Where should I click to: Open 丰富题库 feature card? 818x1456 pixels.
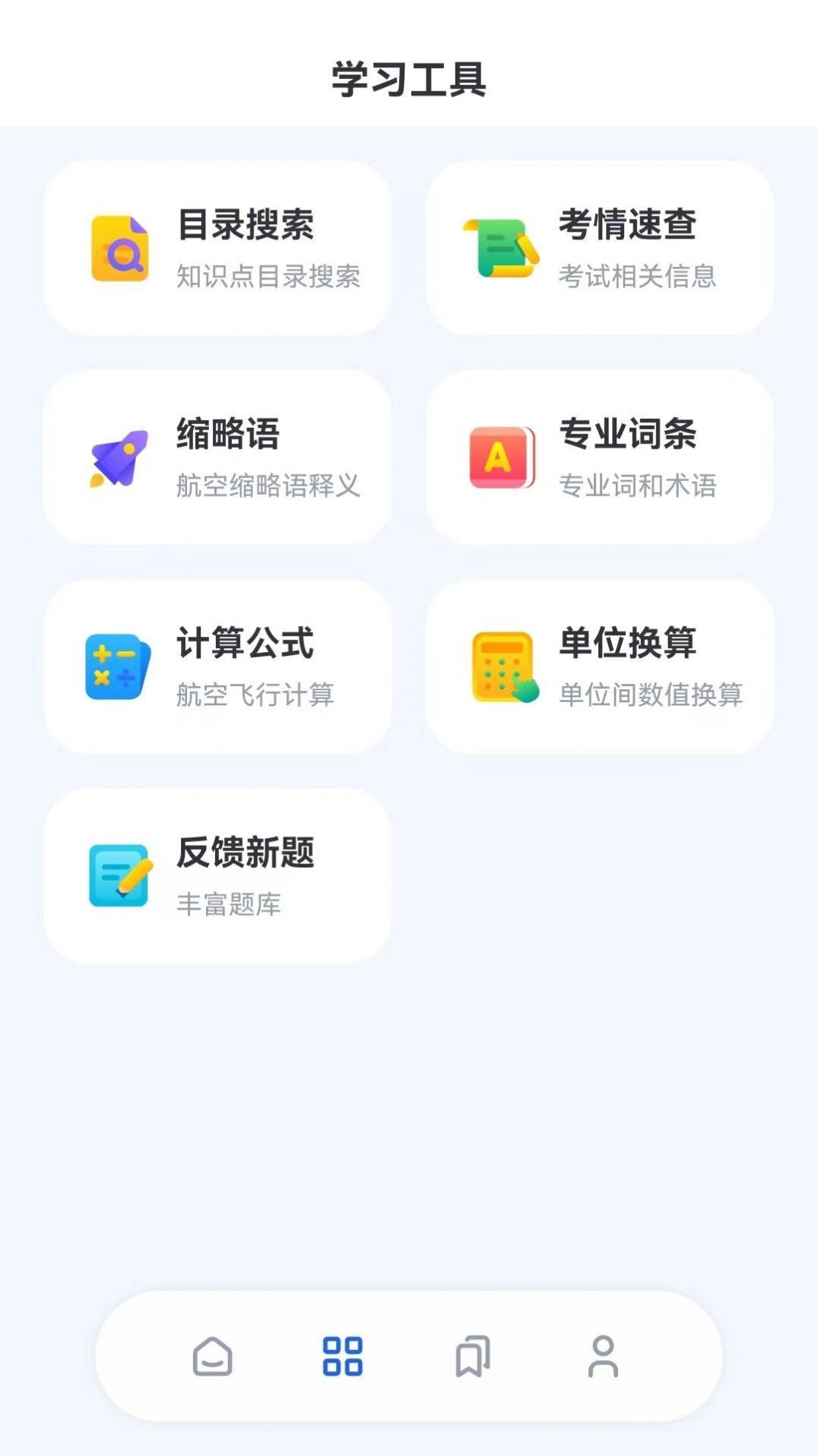coord(219,875)
